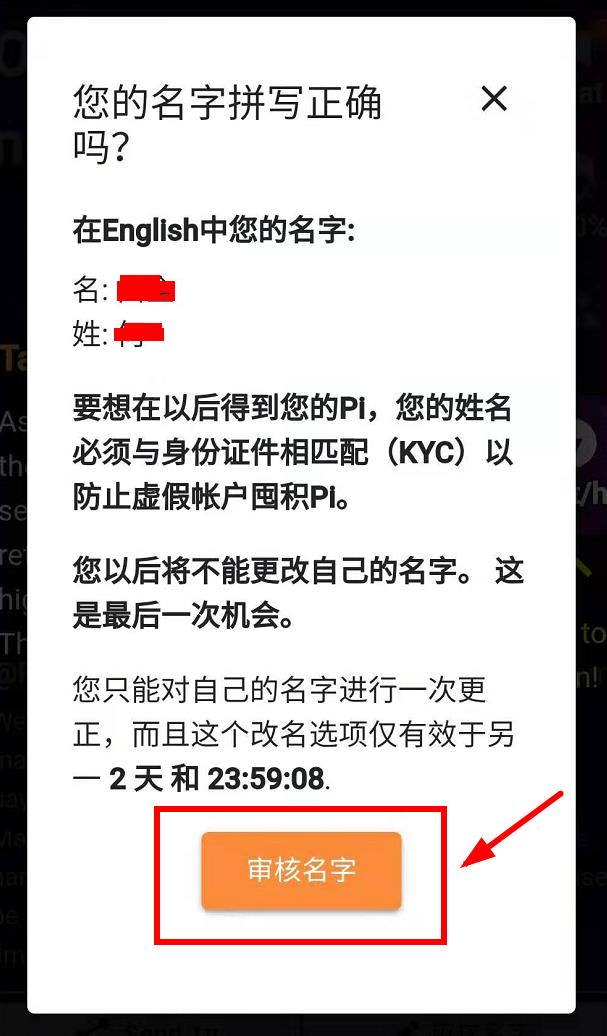Tap the 审核名字 button
The image size is (607, 1036).
coord(301,870)
